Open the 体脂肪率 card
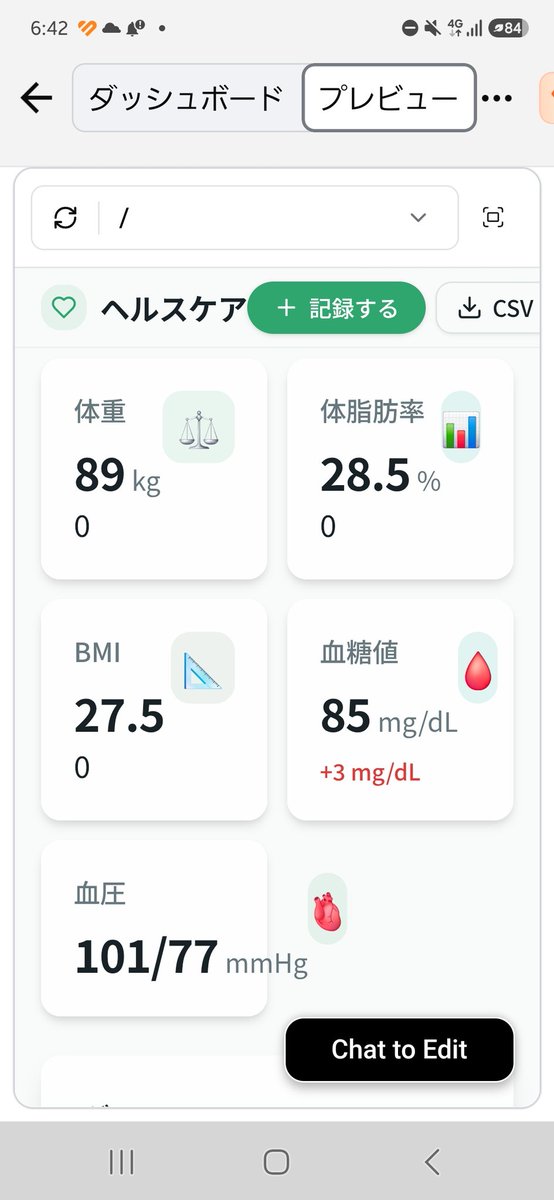Image resolution: width=554 pixels, height=1200 pixels. pos(400,469)
